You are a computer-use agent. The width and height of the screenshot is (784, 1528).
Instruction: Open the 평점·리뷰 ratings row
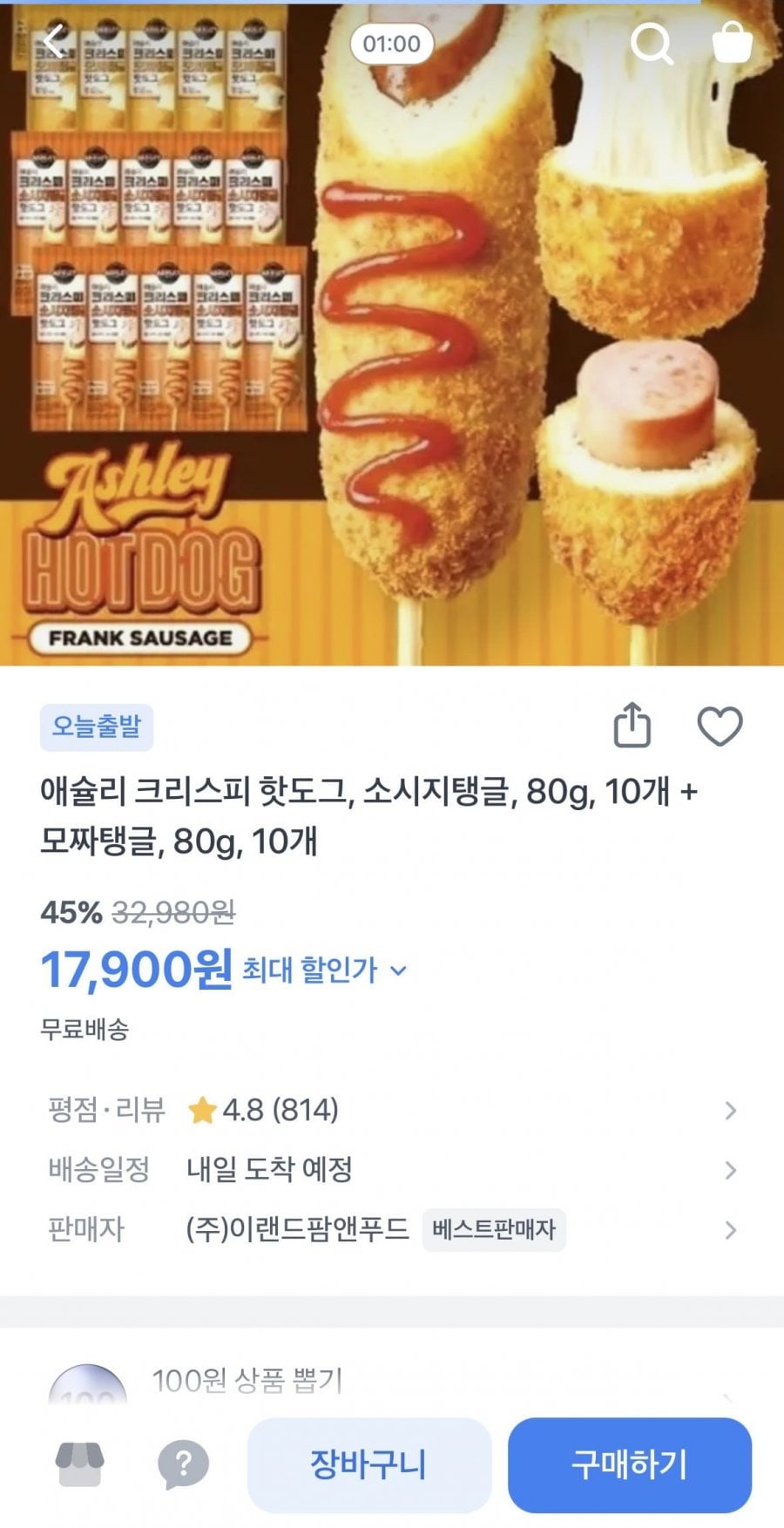point(392,1110)
